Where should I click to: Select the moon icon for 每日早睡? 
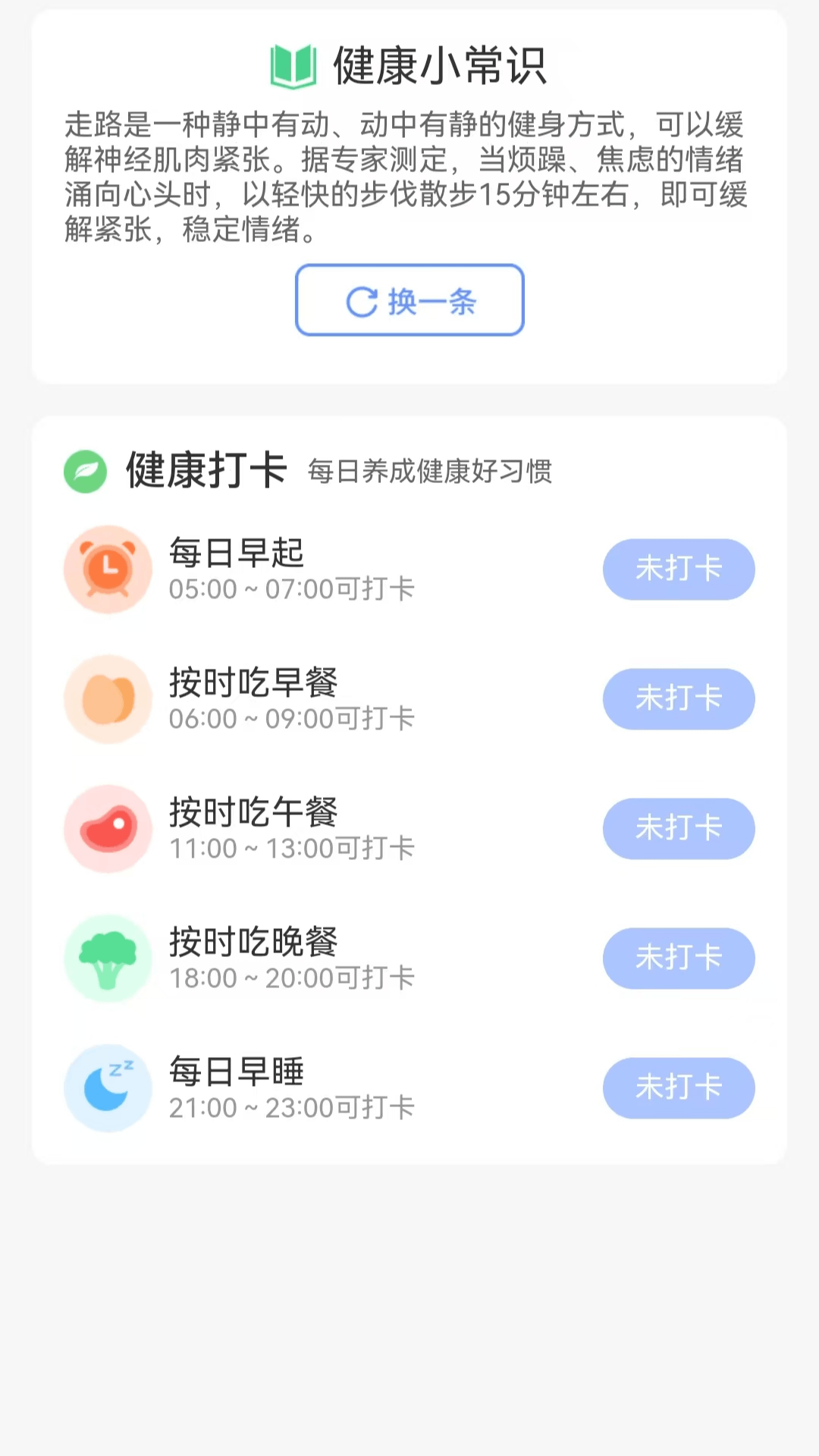(x=108, y=1087)
